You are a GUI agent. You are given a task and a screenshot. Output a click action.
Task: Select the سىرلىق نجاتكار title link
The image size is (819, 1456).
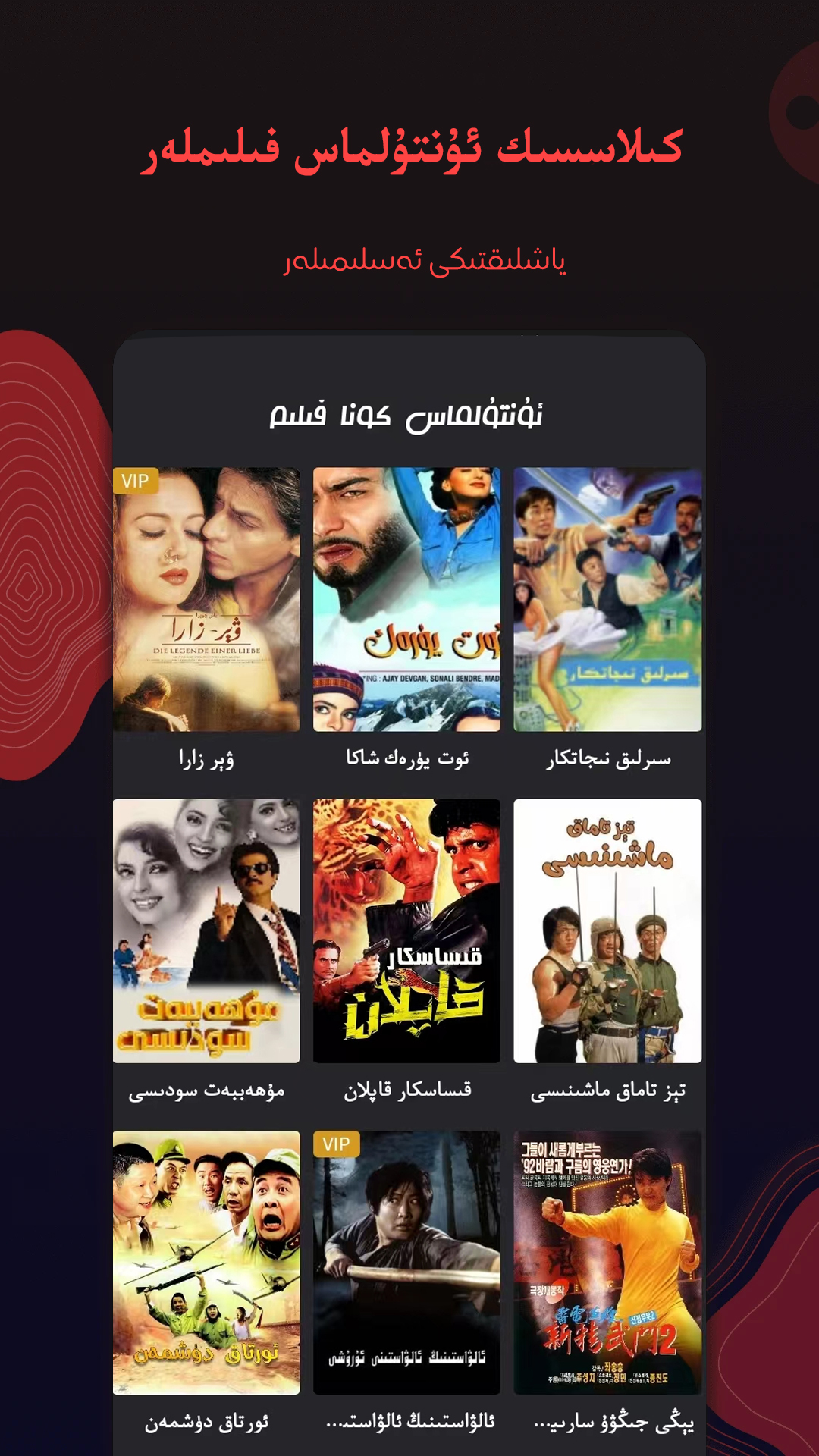point(607,758)
